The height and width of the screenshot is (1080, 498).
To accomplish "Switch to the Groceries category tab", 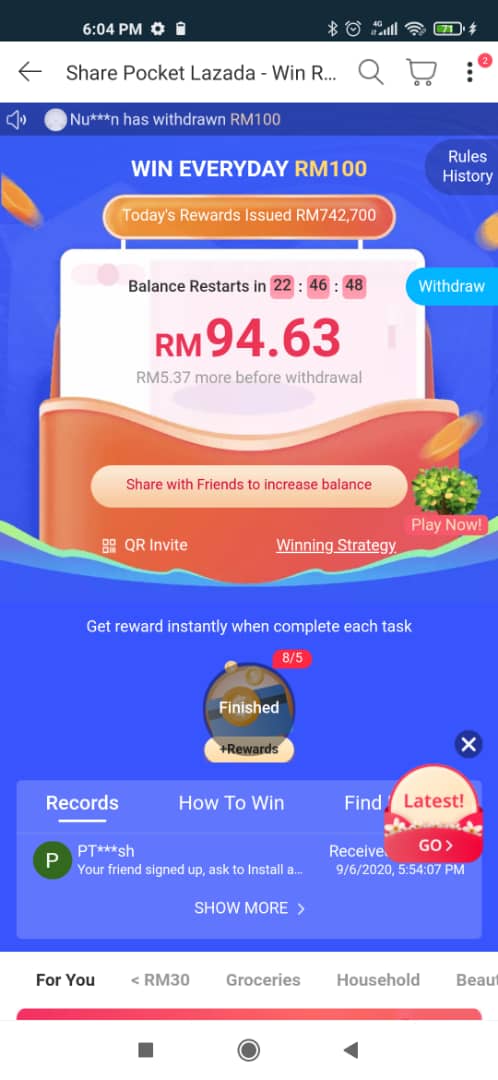I will pyautogui.click(x=263, y=979).
